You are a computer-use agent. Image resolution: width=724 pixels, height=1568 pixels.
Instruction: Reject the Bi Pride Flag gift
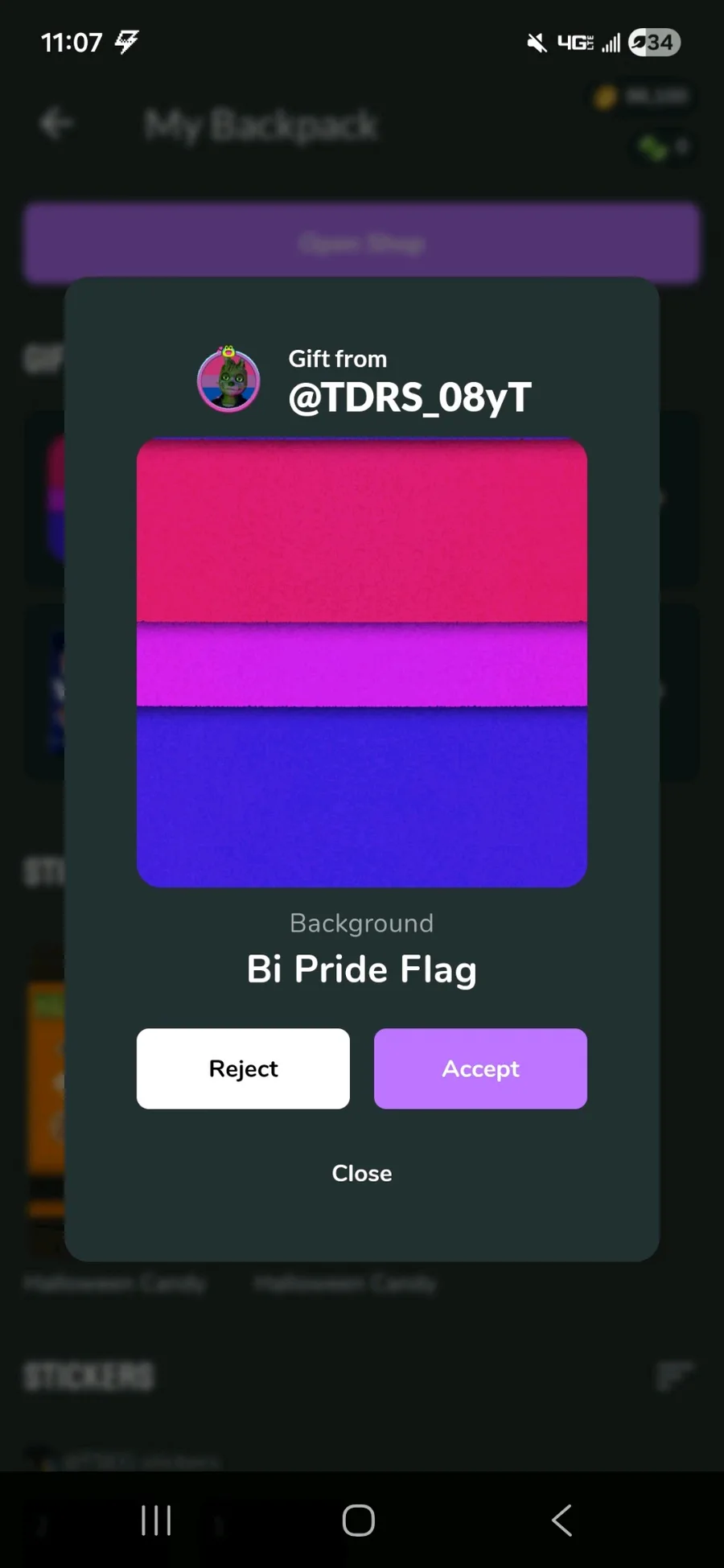pyautogui.click(x=243, y=1068)
